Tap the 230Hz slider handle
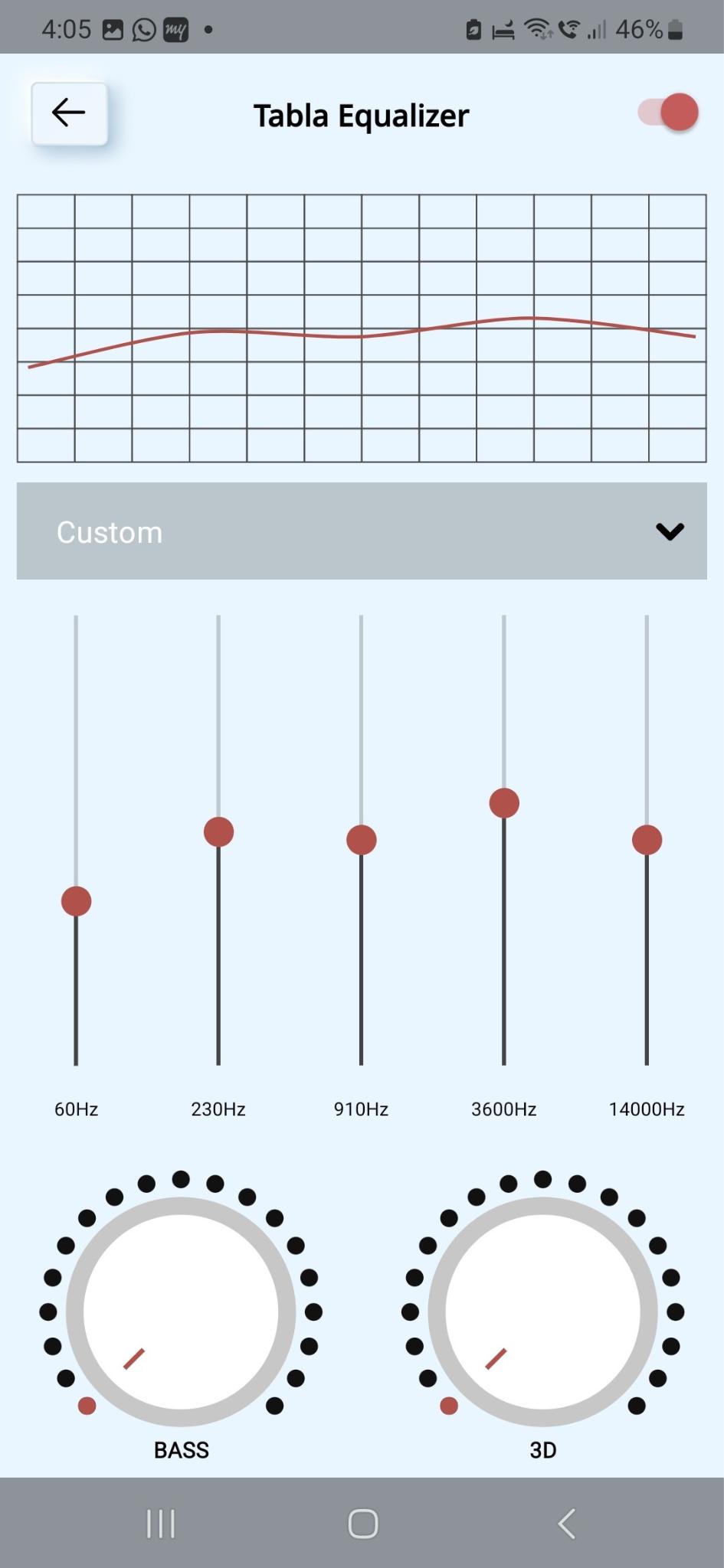The height and width of the screenshot is (1568, 724). tap(218, 832)
